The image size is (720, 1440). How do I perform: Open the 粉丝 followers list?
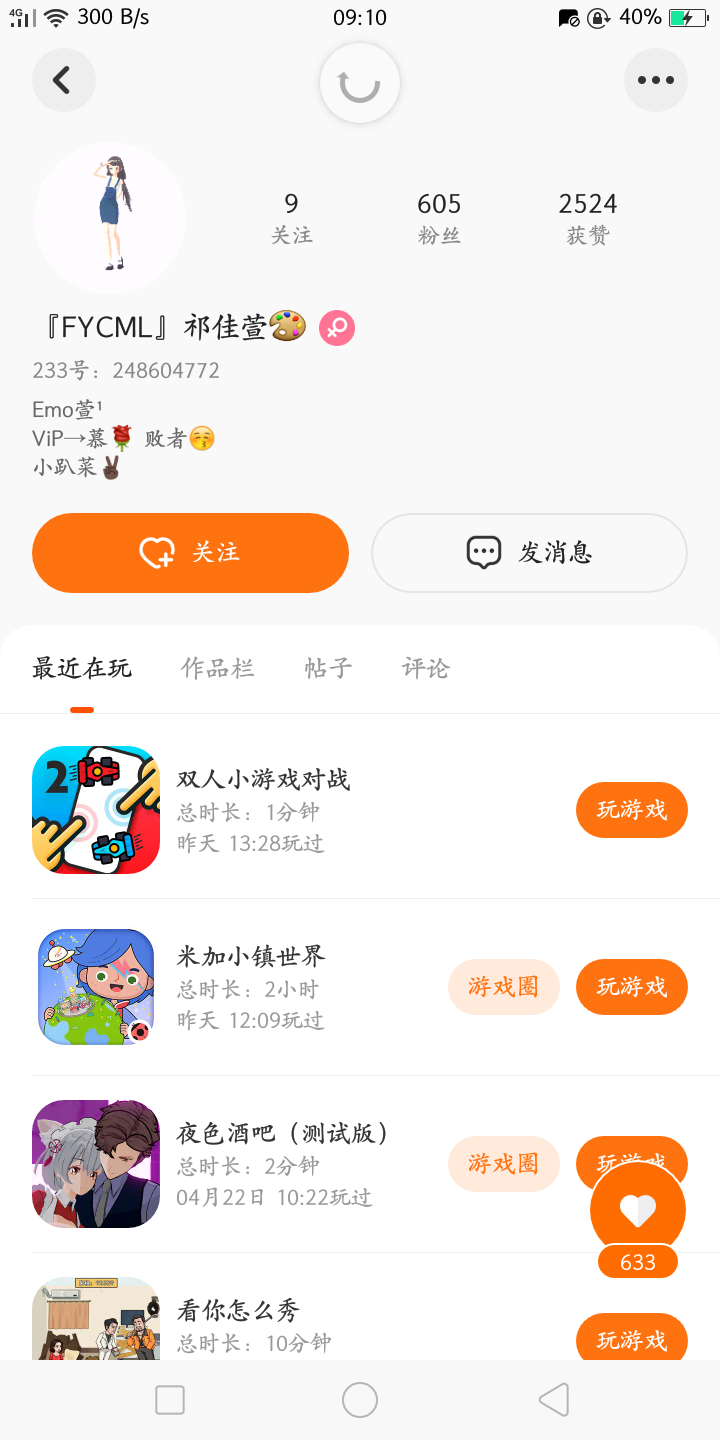tap(439, 218)
